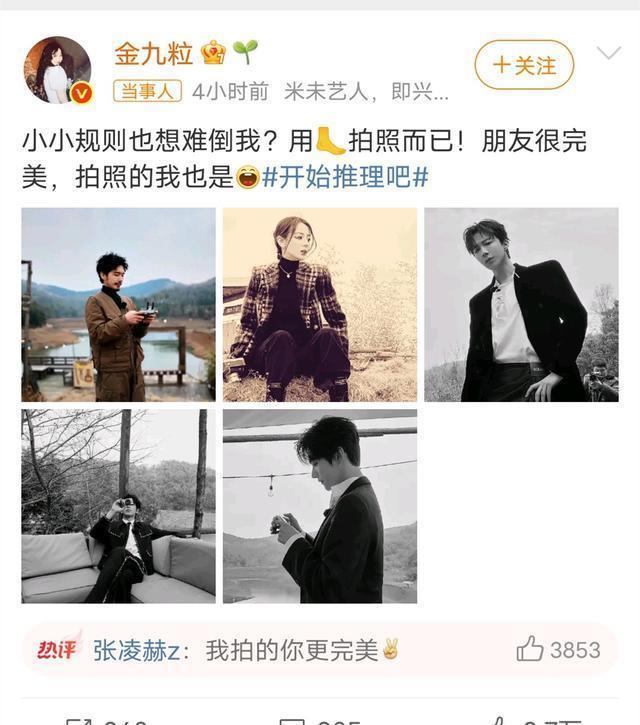View black-and-white photo of man in dark blazer
The height and width of the screenshot is (725, 640).
[x=521, y=305]
